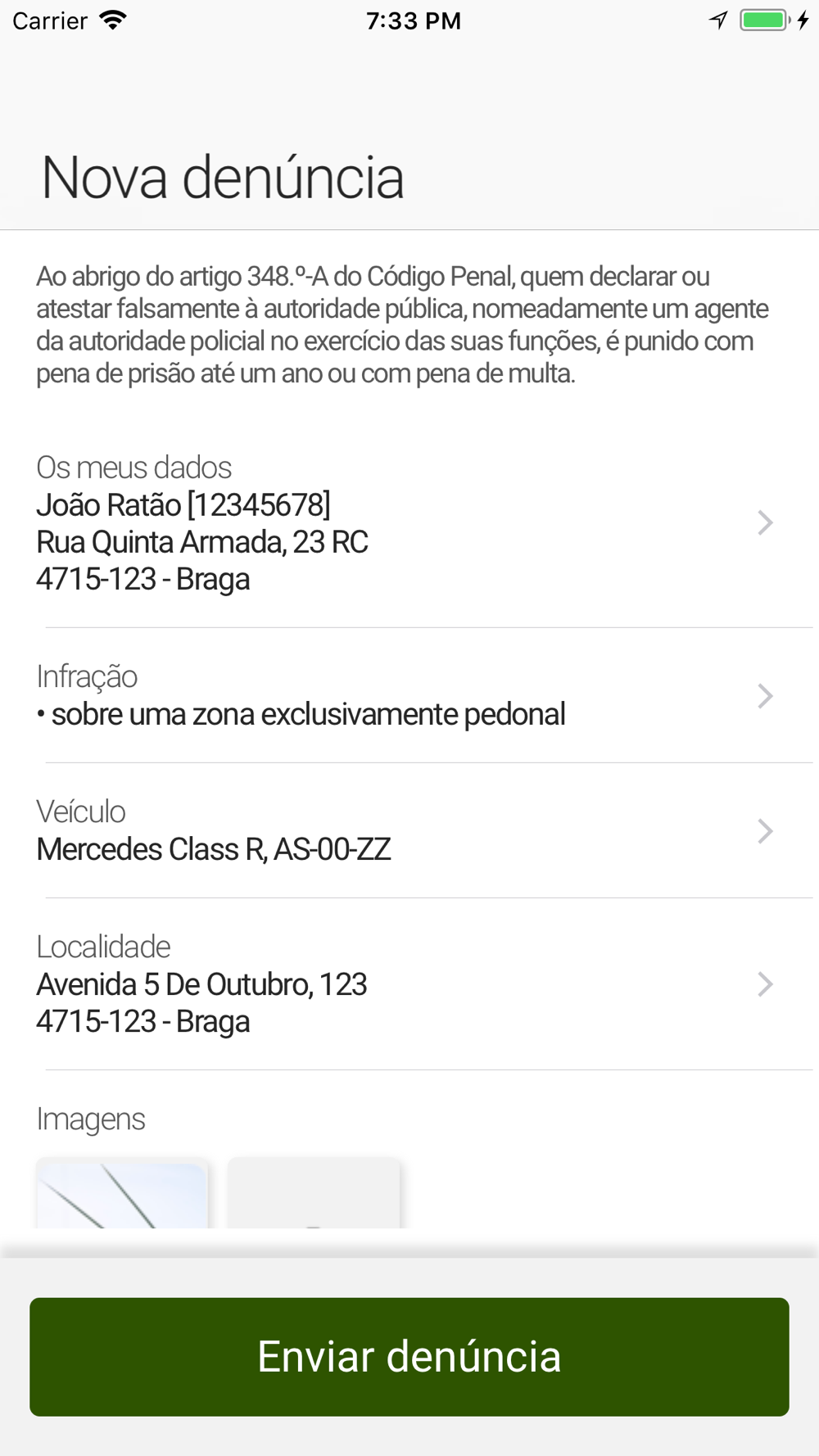Viewport: 819px width, 1456px height.
Task: Open the Veículo details row
Action: coord(409,831)
